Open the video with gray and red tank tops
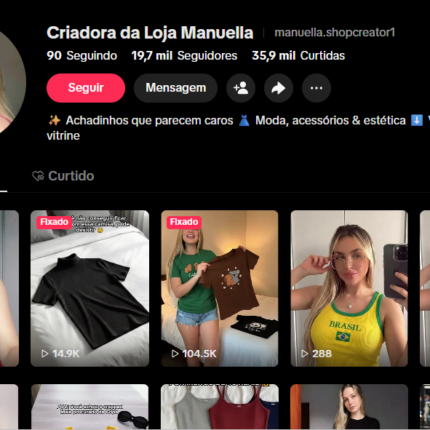The height and width of the screenshot is (430, 430). click(x=220, y=407)
